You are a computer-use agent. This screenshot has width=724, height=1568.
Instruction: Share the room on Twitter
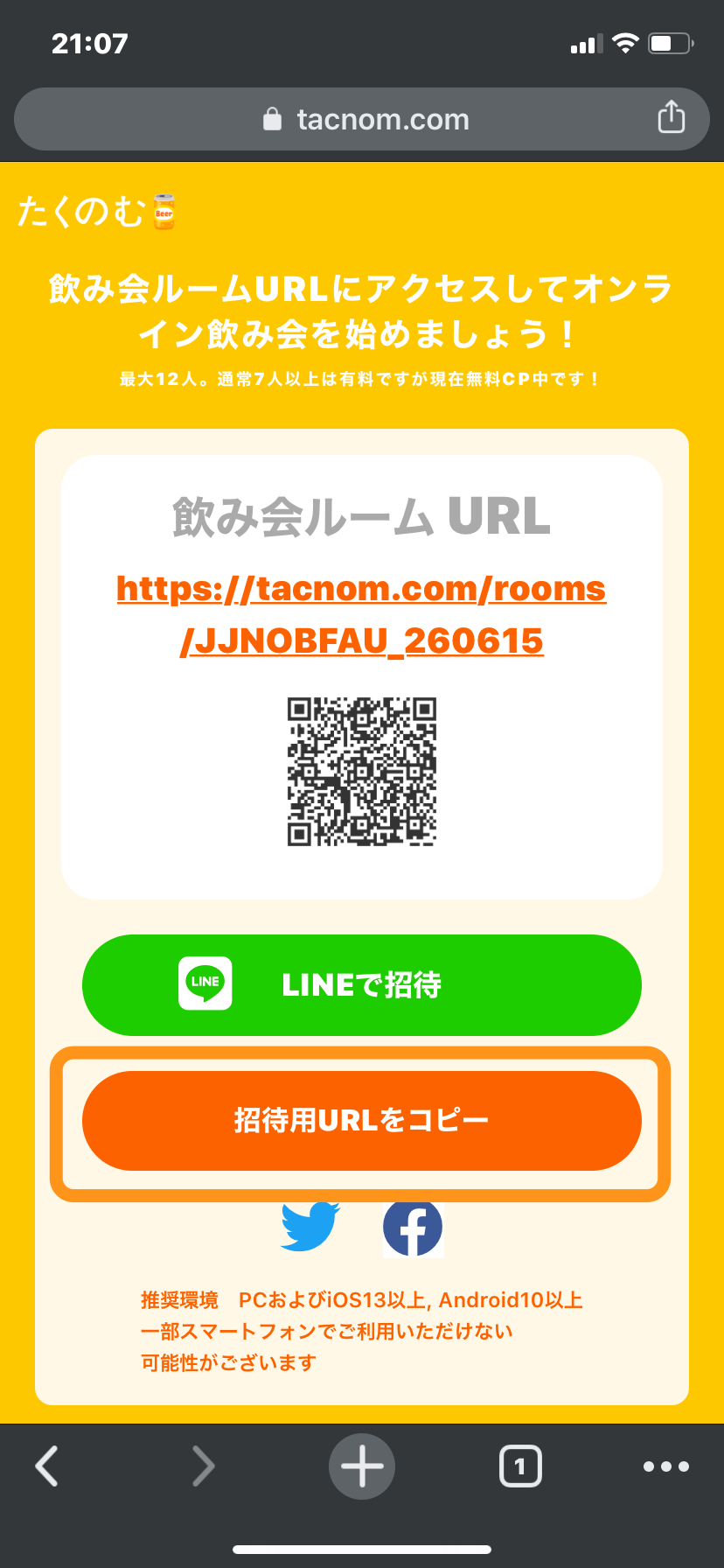coord(310,1227)
